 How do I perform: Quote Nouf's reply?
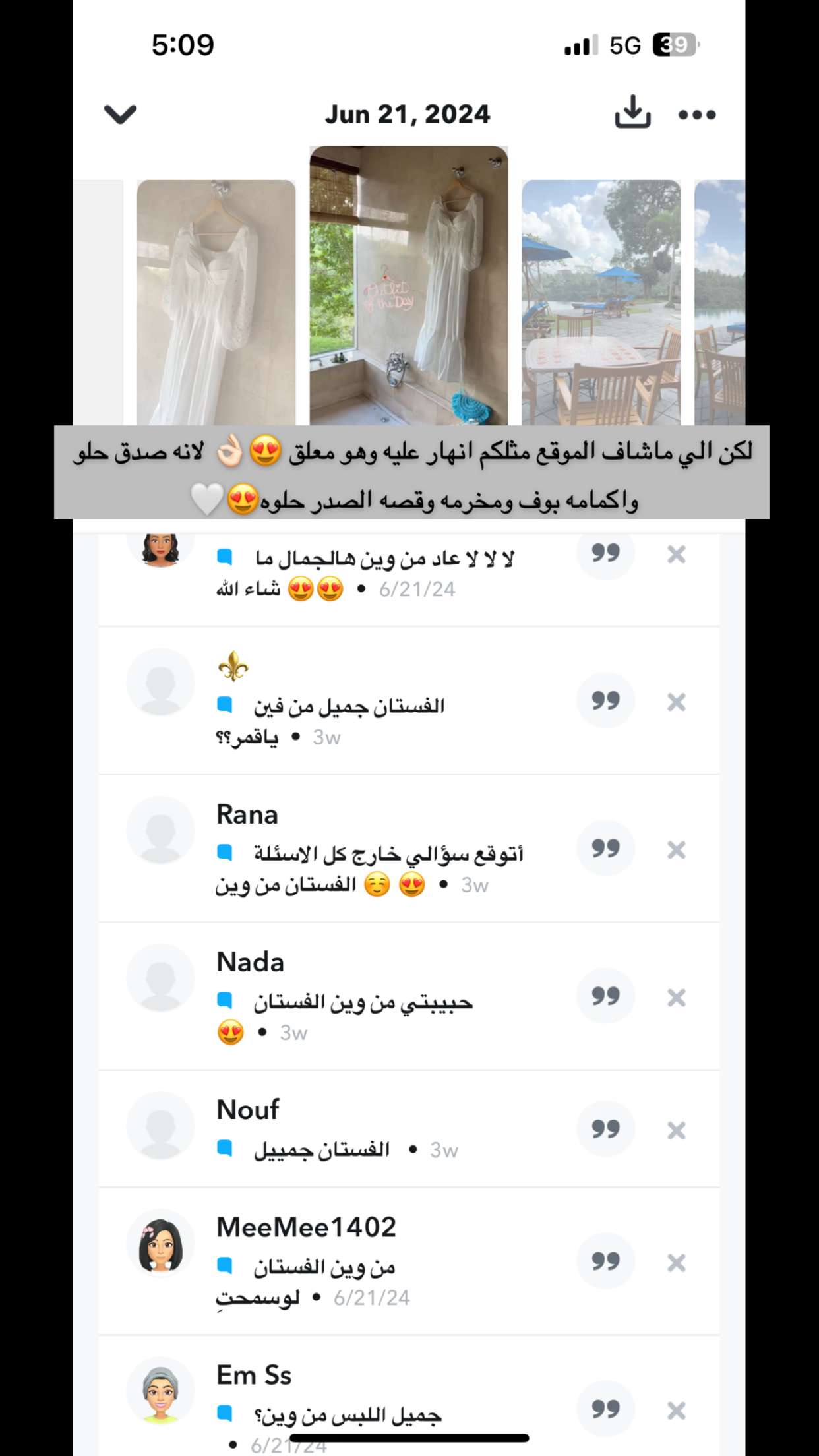tap(605, 1129)
